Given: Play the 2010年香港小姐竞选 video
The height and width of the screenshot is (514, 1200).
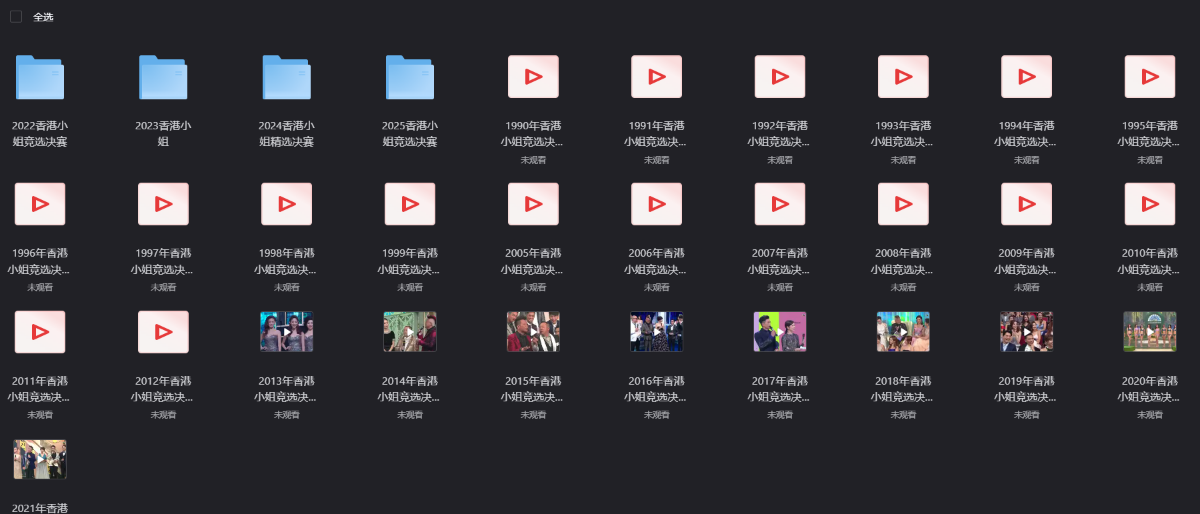Looking at the screenshot, I should point(1150,204).
